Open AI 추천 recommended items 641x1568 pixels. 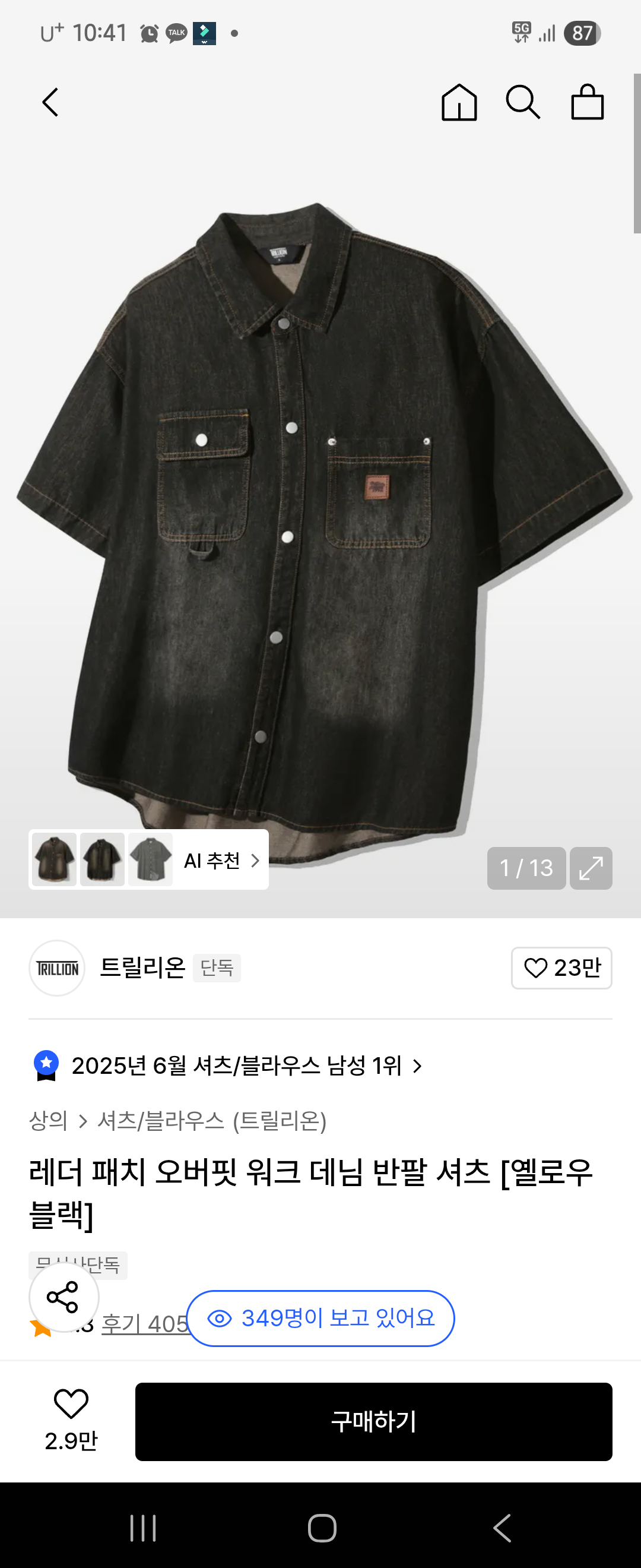221,860
